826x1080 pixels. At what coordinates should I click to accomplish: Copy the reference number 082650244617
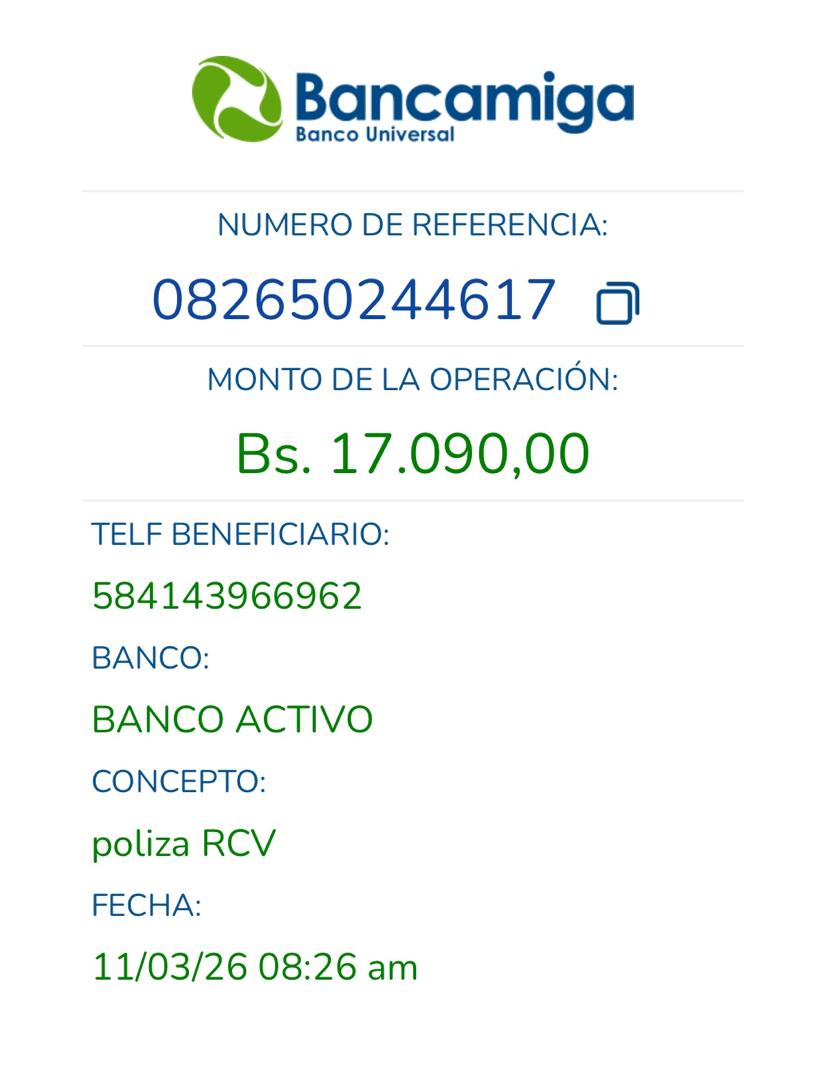pos(617,303)
